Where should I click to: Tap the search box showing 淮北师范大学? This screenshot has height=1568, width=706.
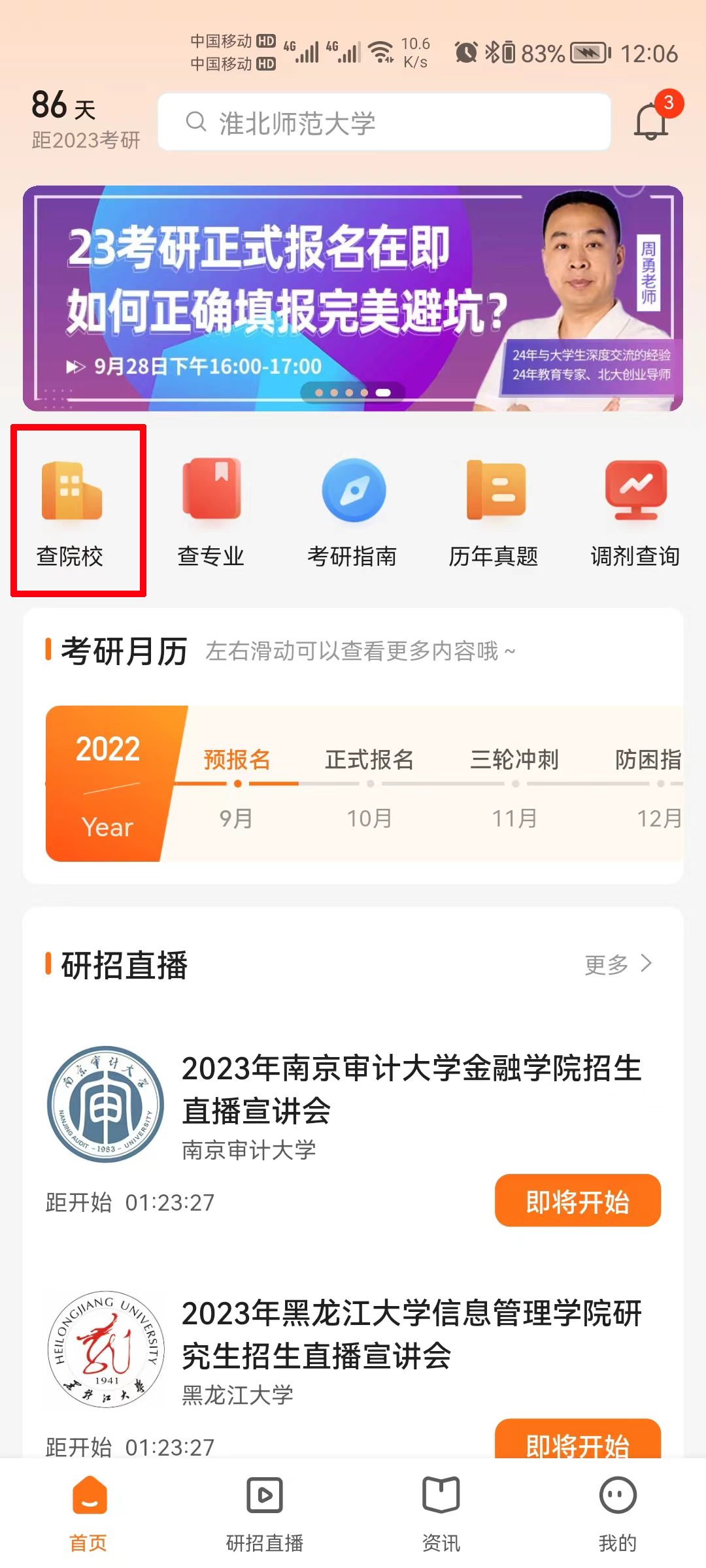[x=384, y=122]
